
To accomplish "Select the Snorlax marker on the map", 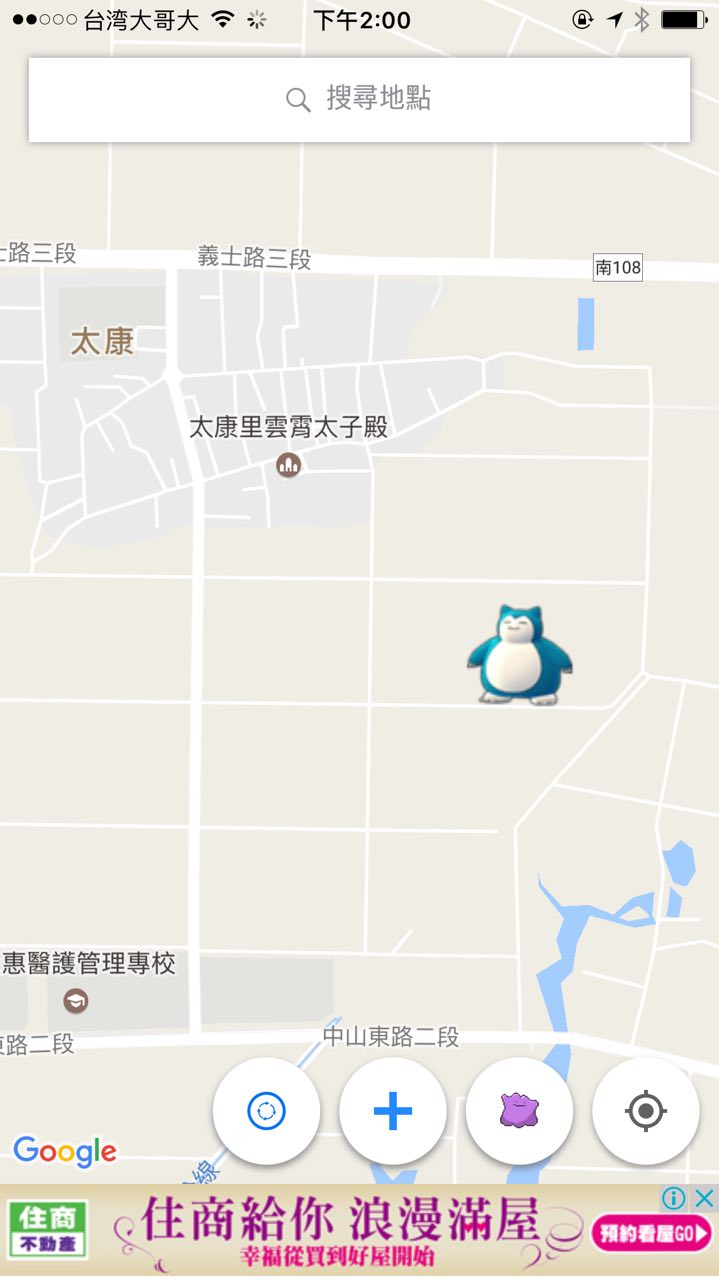I will [519, 655].
